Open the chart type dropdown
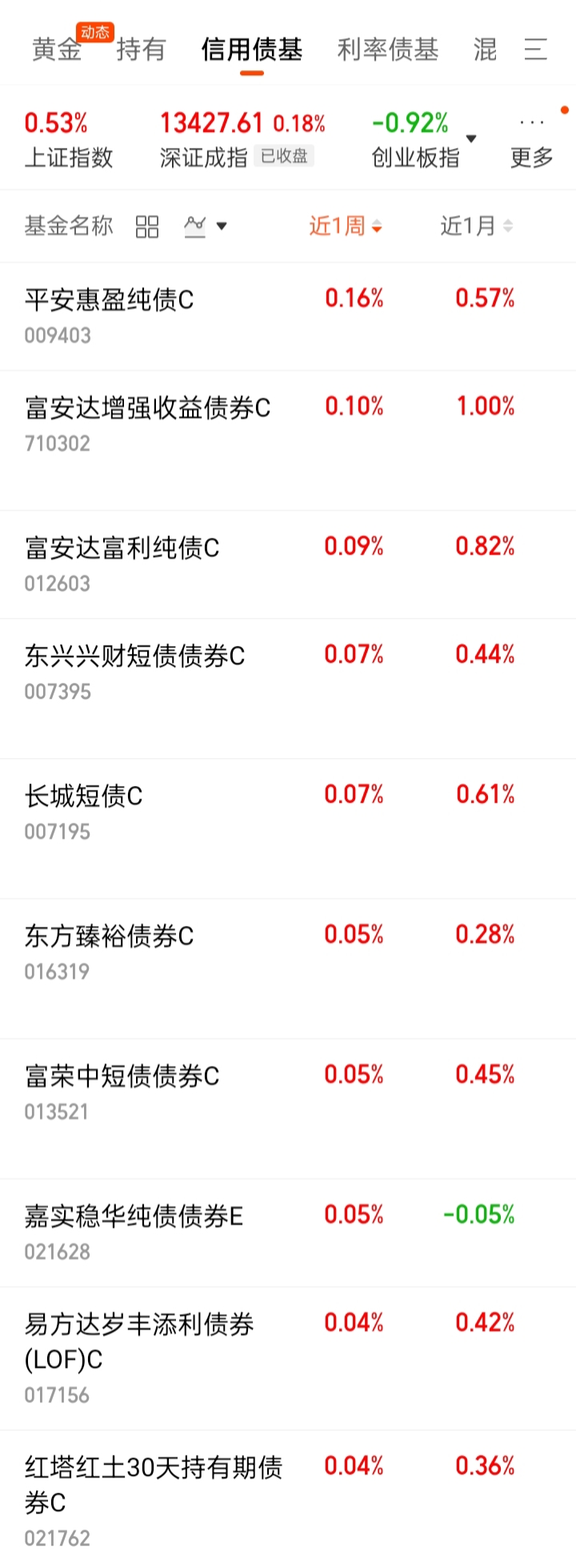The height and width of the screenshot is (1568, 576). pyautogui.click(x=205, y=226)
